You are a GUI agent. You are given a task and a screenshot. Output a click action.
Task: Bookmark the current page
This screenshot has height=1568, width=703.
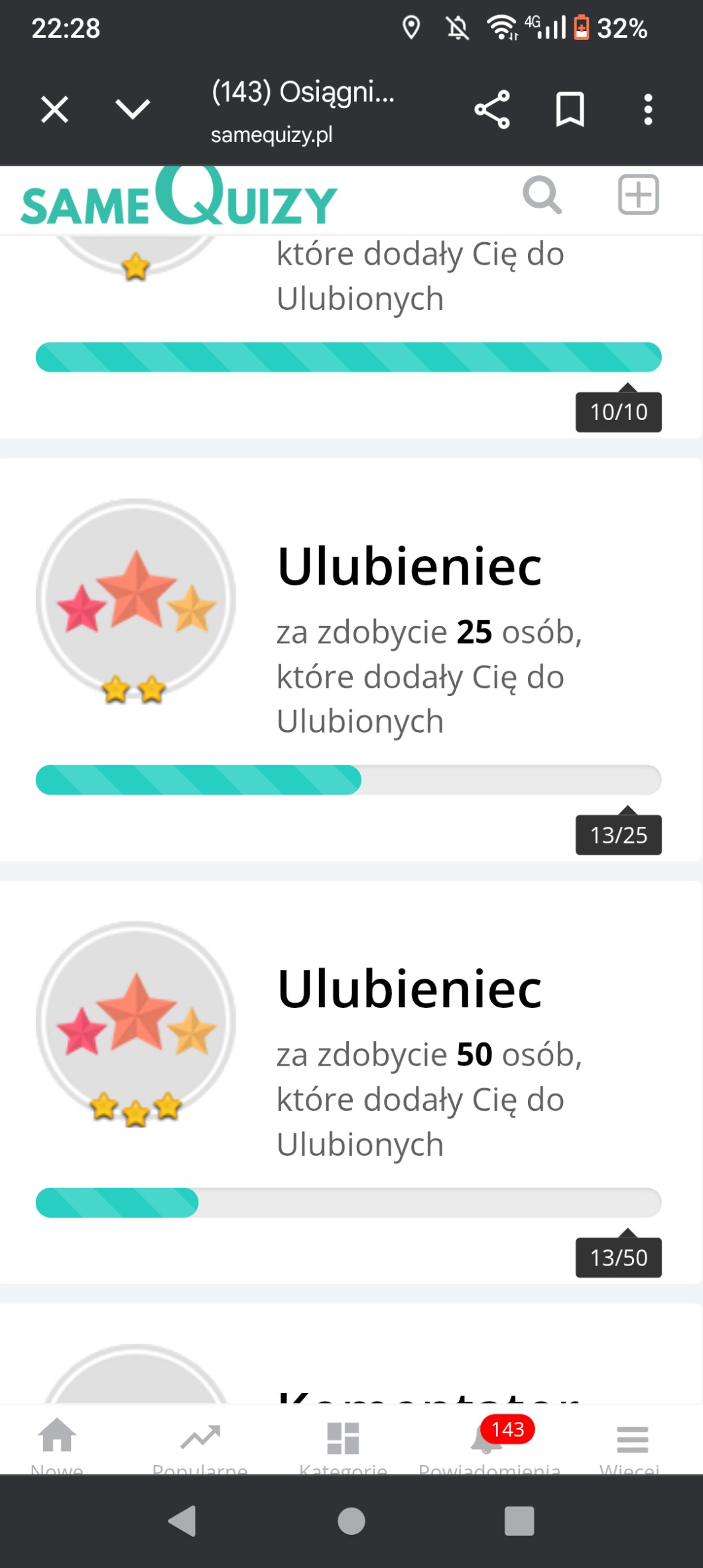(x=570, y=109)
